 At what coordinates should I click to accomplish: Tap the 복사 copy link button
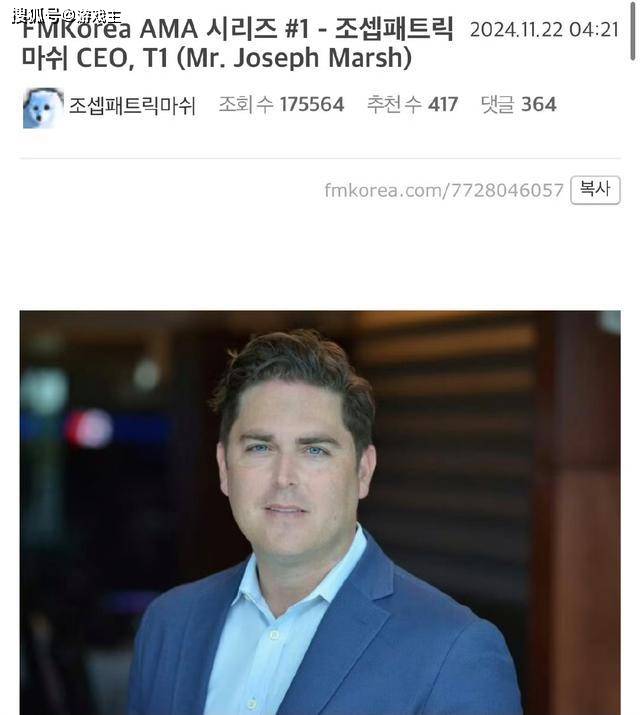tap(595, 189)
